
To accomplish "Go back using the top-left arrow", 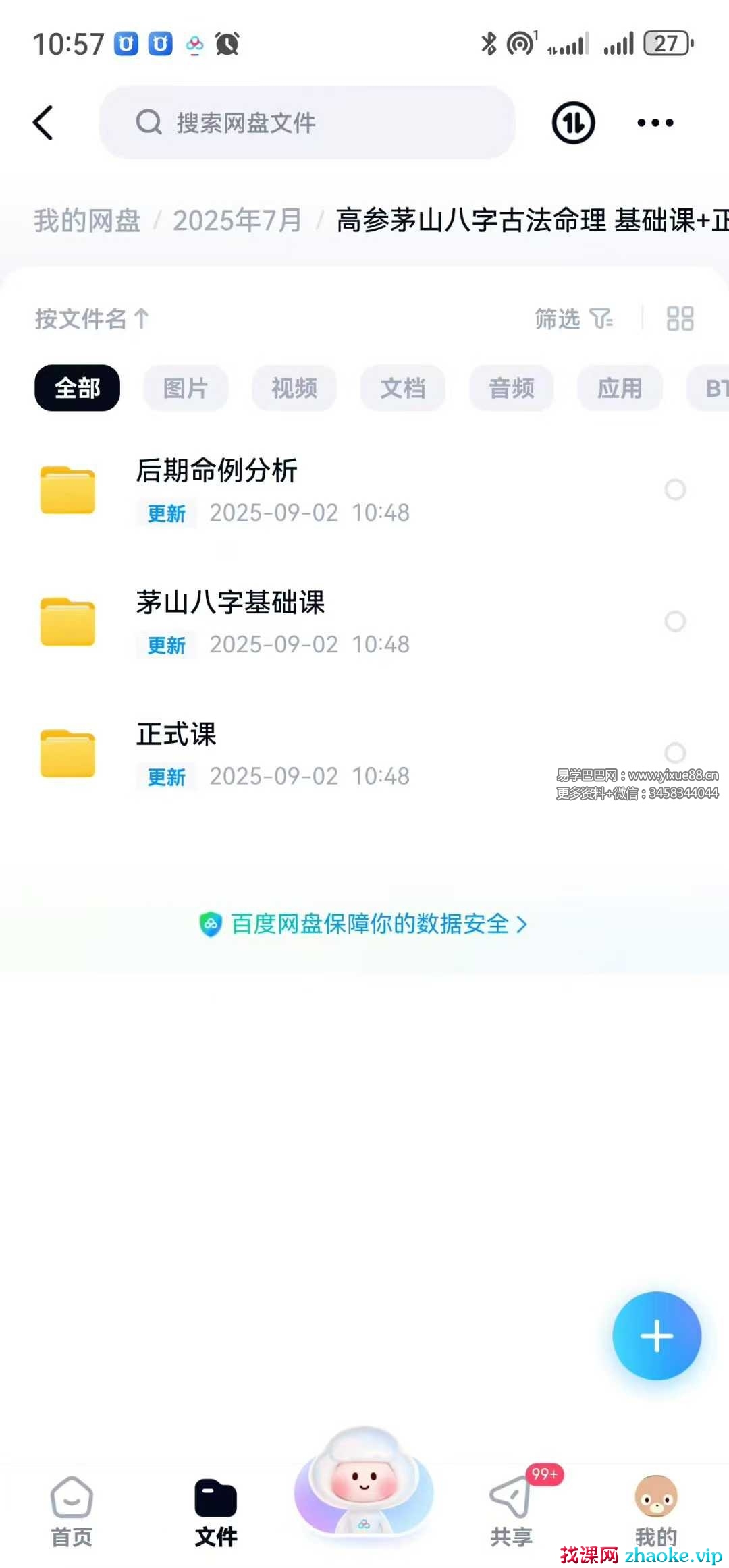I will [43, 123].
